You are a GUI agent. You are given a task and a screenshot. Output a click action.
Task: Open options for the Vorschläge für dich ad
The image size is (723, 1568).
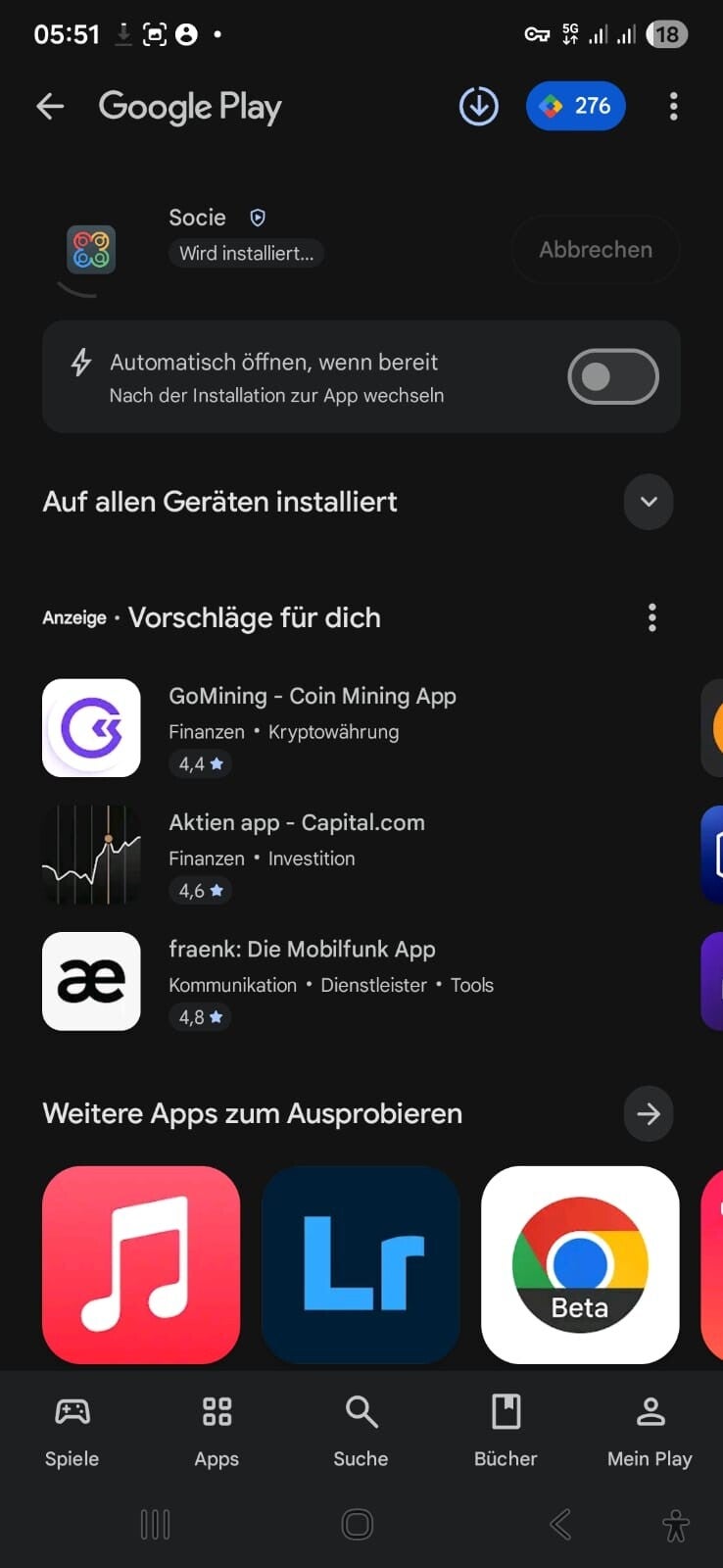pos(651,617)
